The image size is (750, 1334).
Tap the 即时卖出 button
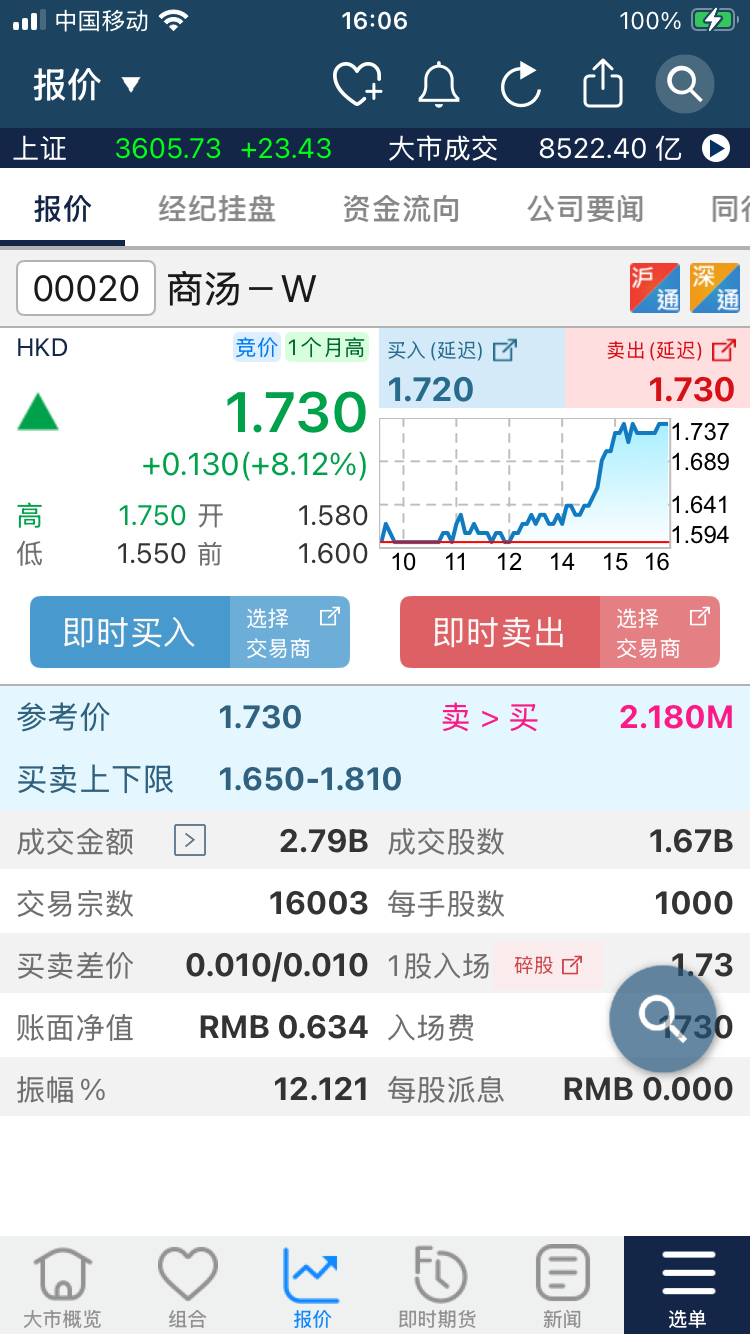click(x=500, y=632)
